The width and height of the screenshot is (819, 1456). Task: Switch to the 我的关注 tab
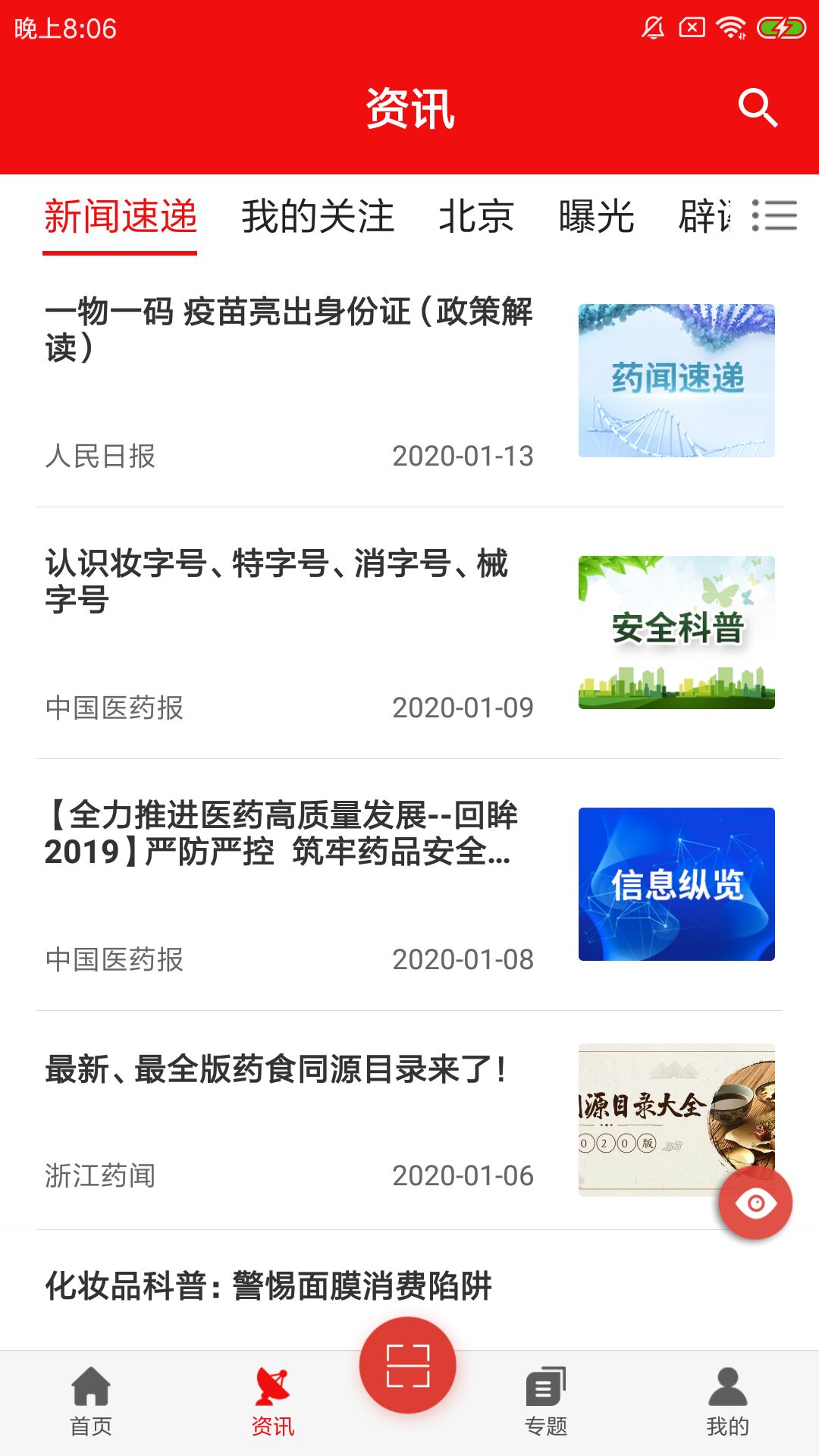318,218
